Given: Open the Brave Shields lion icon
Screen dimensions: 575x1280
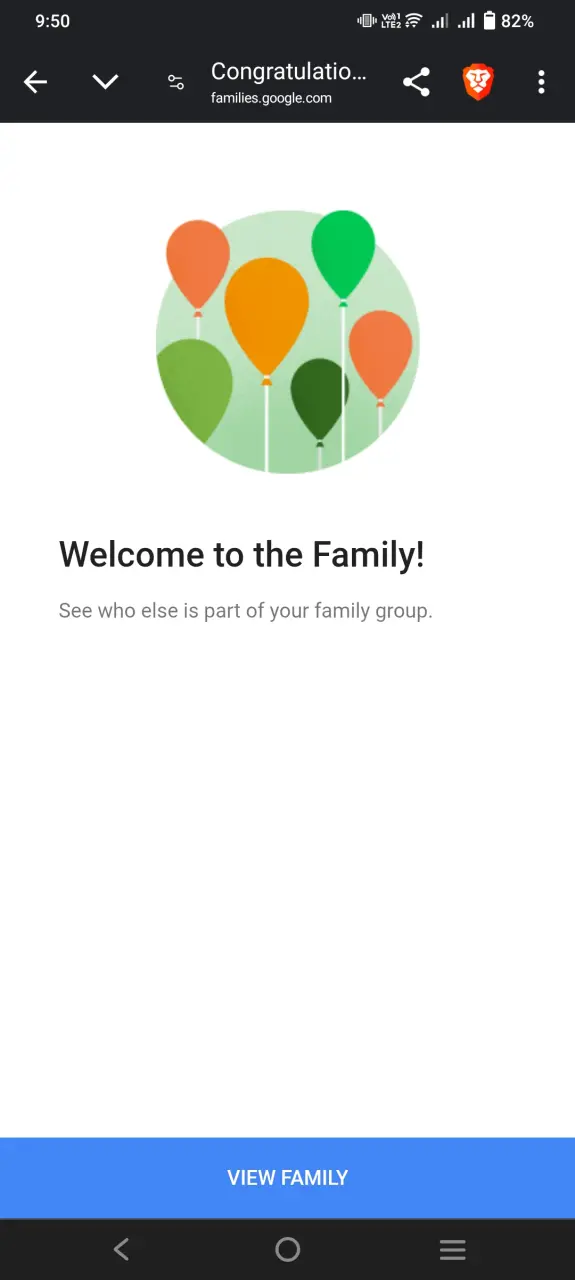Looking at the screenshot, I should (479, 82).
